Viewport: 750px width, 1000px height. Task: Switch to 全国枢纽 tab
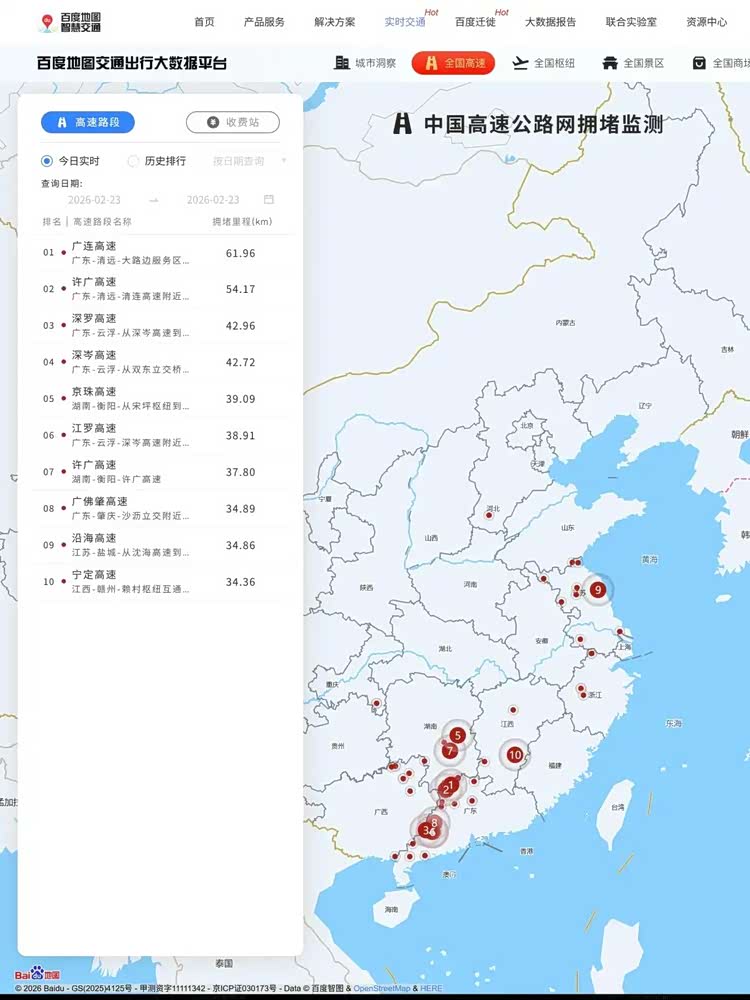543,63
